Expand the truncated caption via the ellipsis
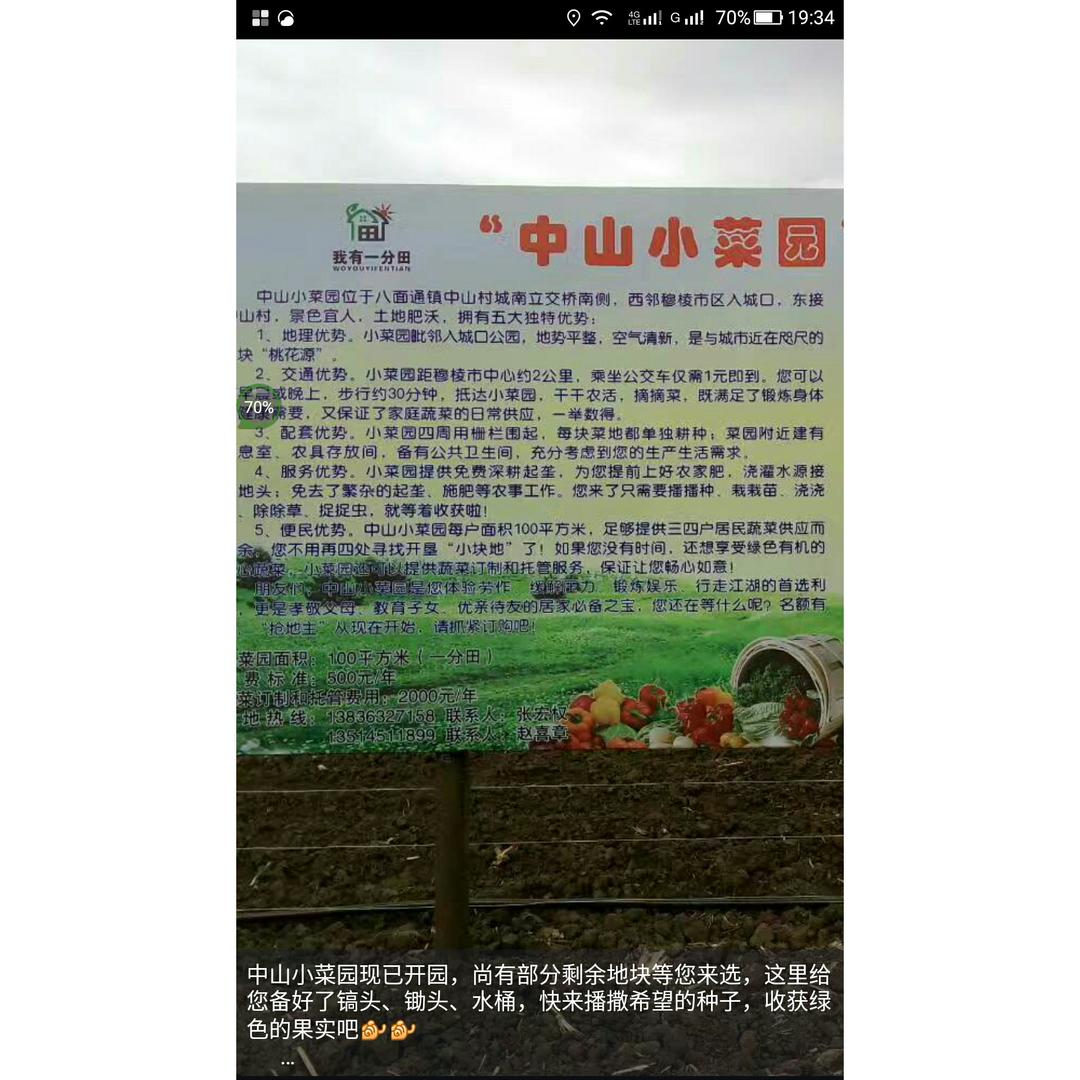1080x1080 pixels. pos(288,1063)
